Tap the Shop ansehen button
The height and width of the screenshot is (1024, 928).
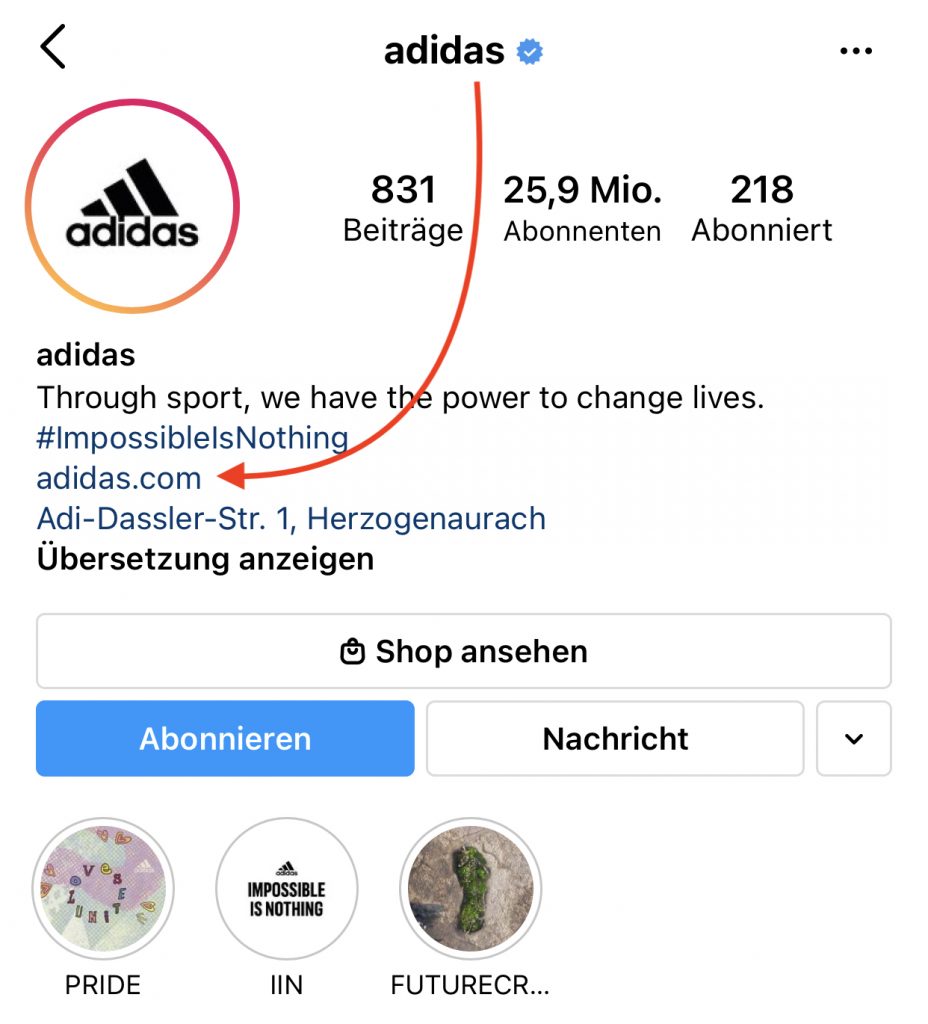click(x=463, y=652)
